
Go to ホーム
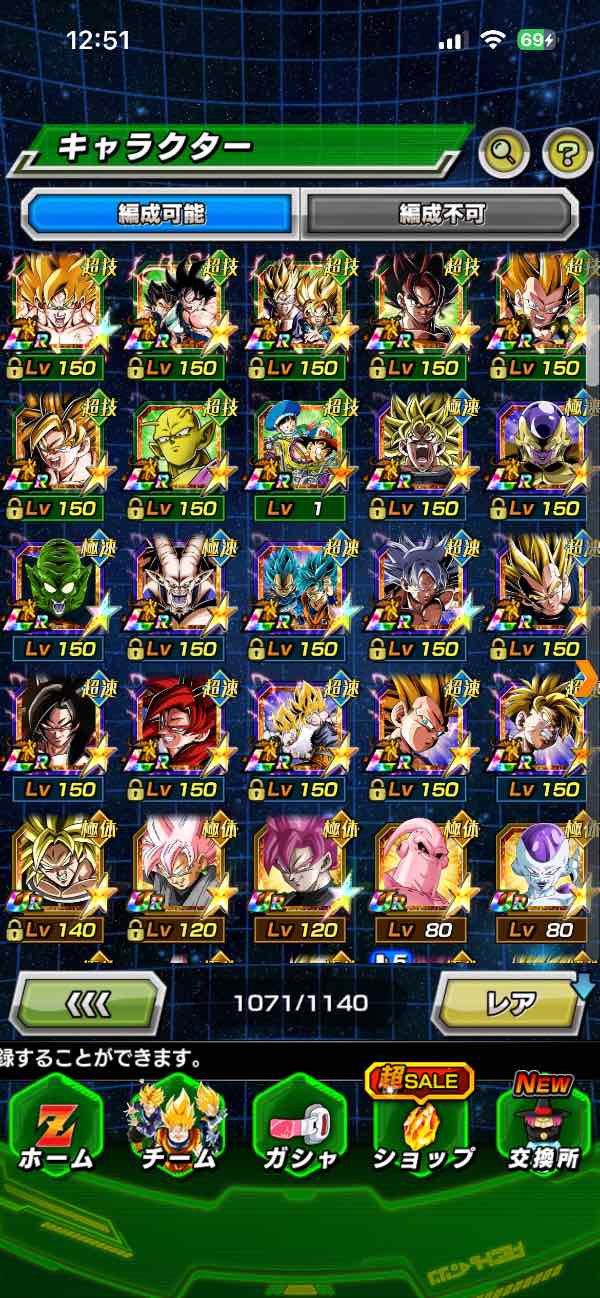tap(56, 1125)
